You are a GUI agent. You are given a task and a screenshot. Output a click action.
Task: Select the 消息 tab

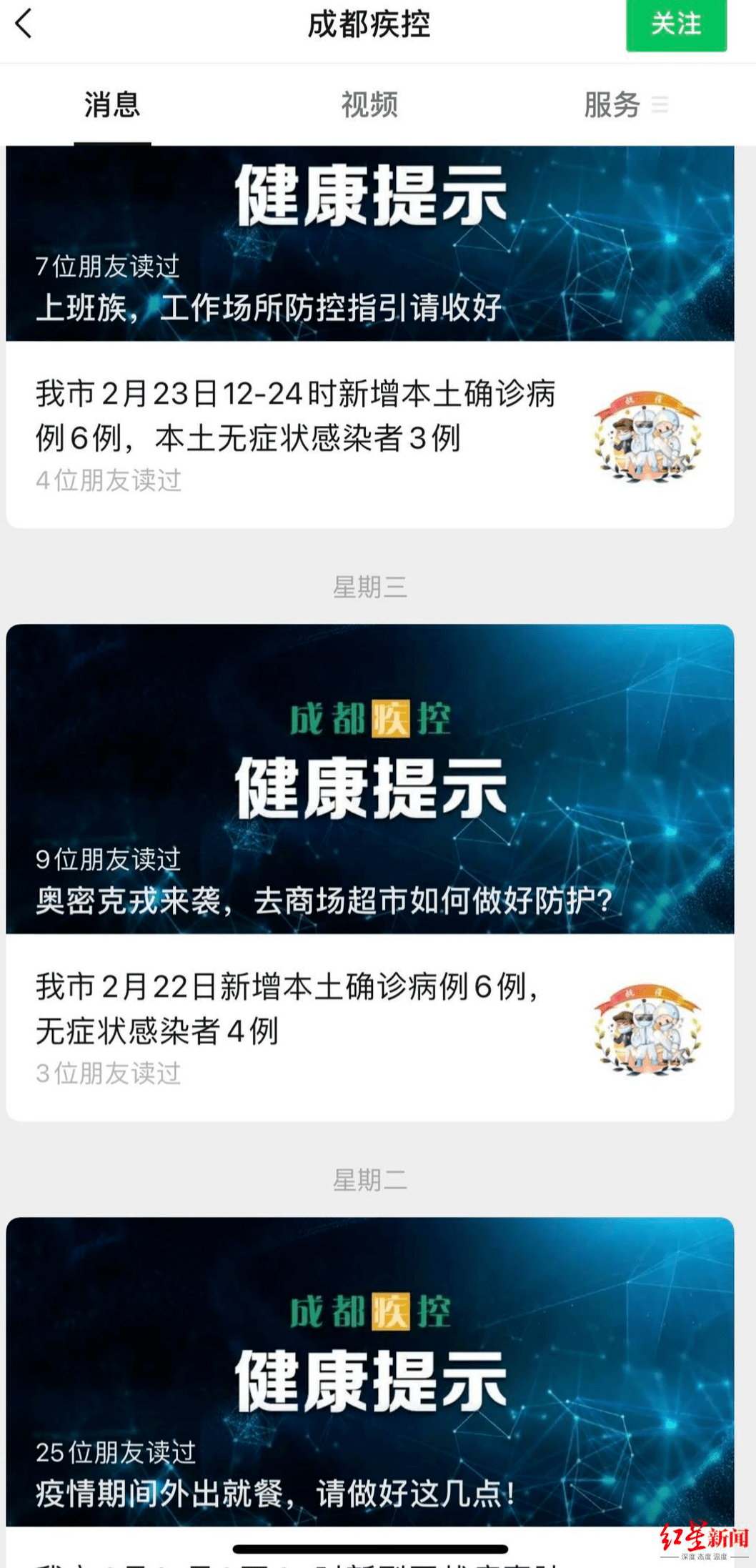tap(112, 104)
